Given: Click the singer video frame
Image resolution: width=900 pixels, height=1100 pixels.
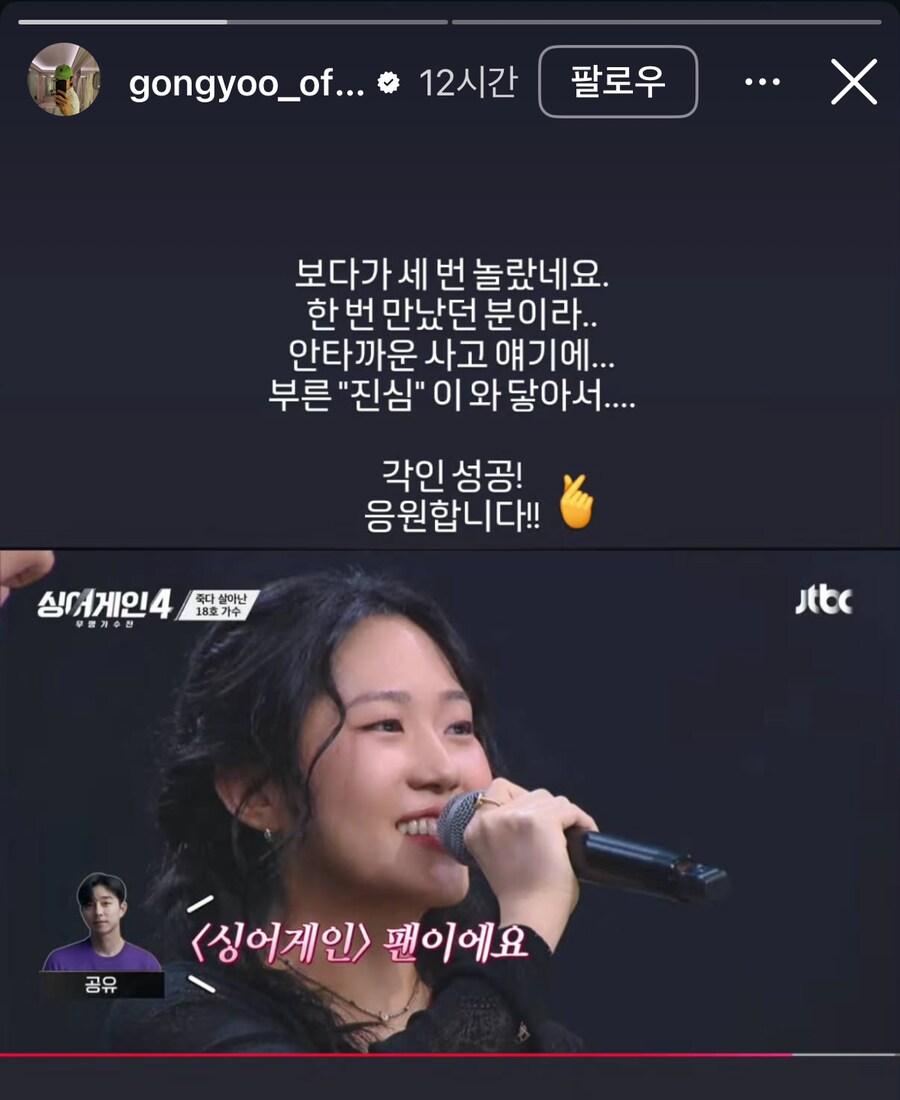Looking at the screenshot, I should point(450,800).
